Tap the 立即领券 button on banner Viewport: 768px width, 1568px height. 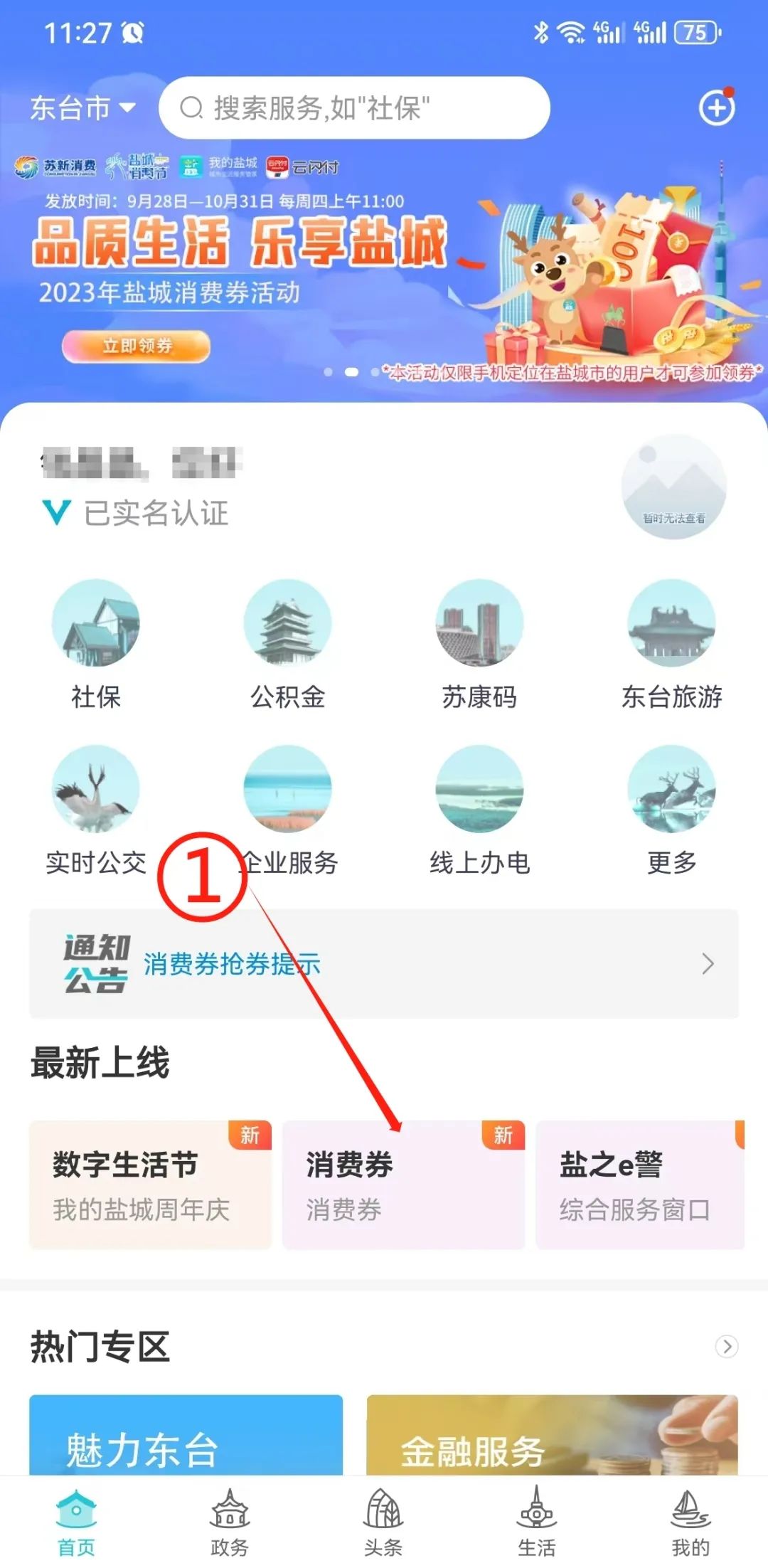tap(137, 346)
